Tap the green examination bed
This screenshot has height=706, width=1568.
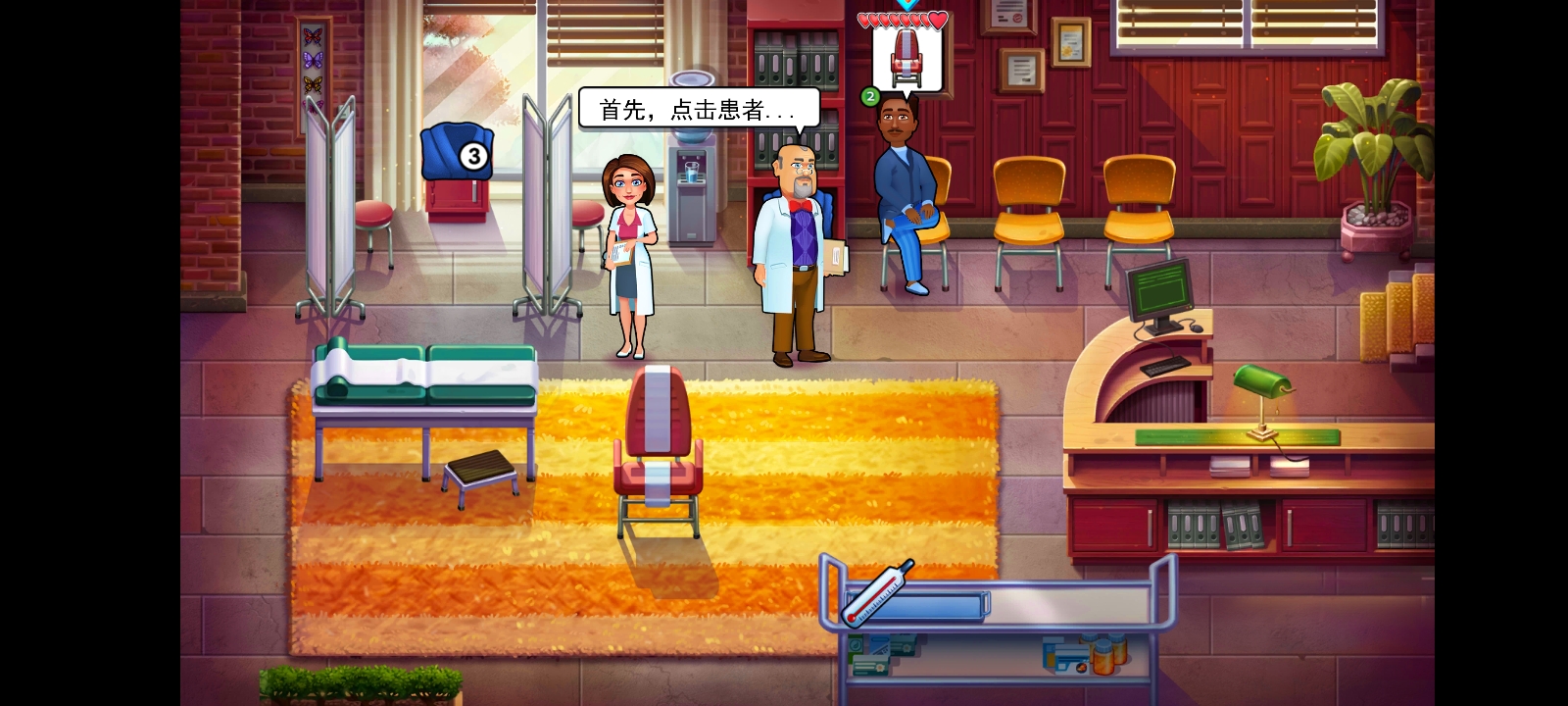(x=424, y=376)
